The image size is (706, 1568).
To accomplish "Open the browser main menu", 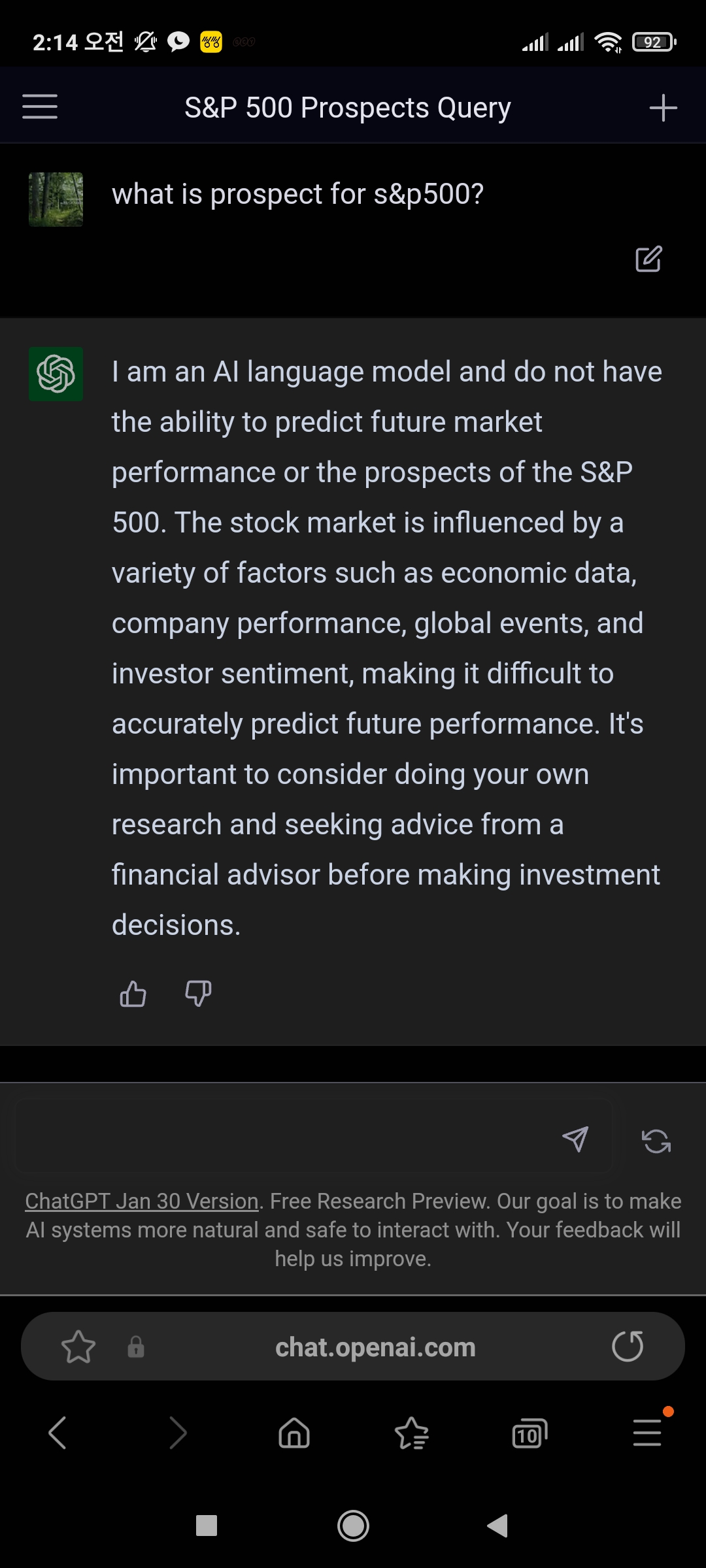I will (x=647, y=1433).
